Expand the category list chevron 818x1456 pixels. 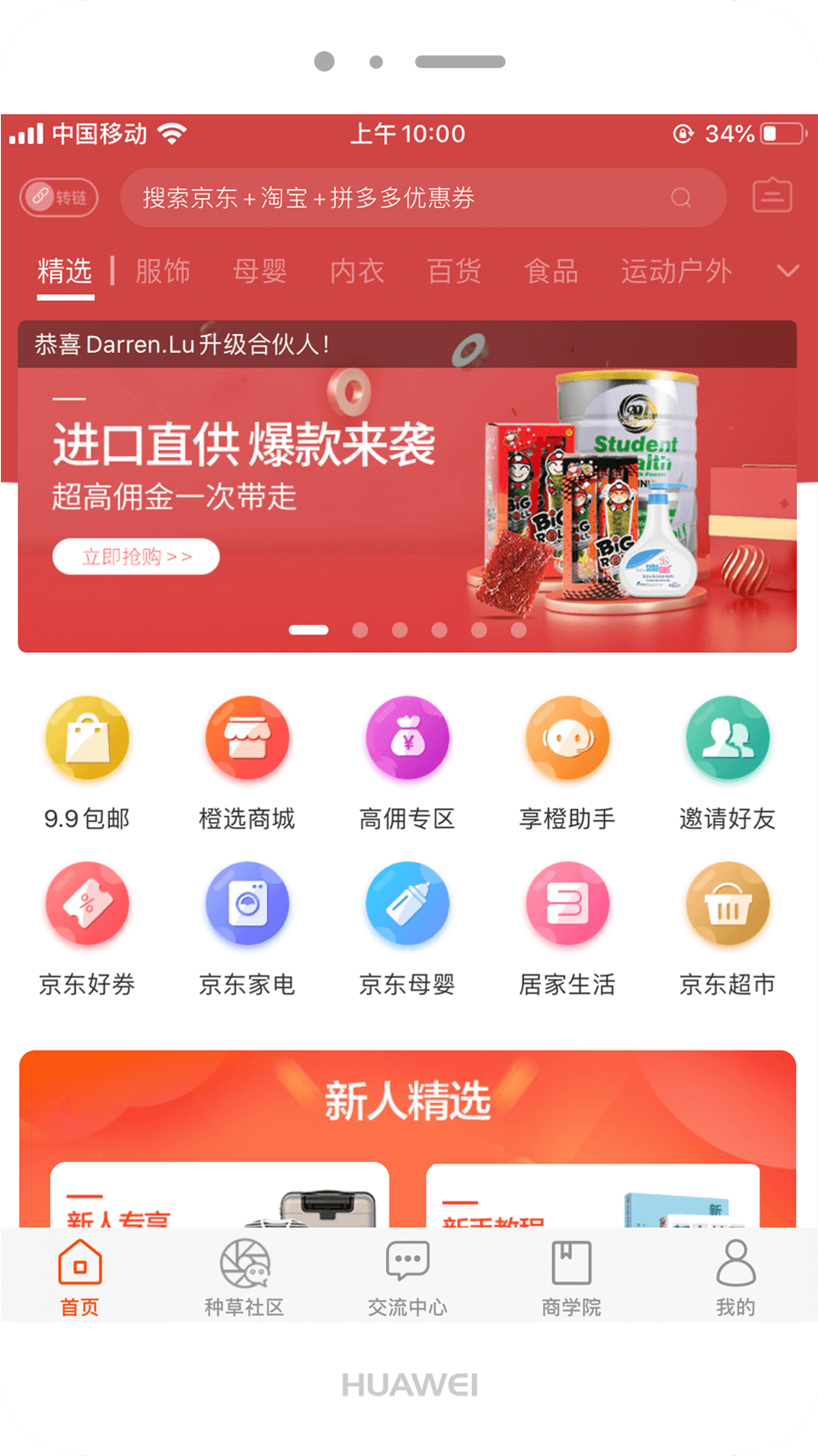(788, 271)
